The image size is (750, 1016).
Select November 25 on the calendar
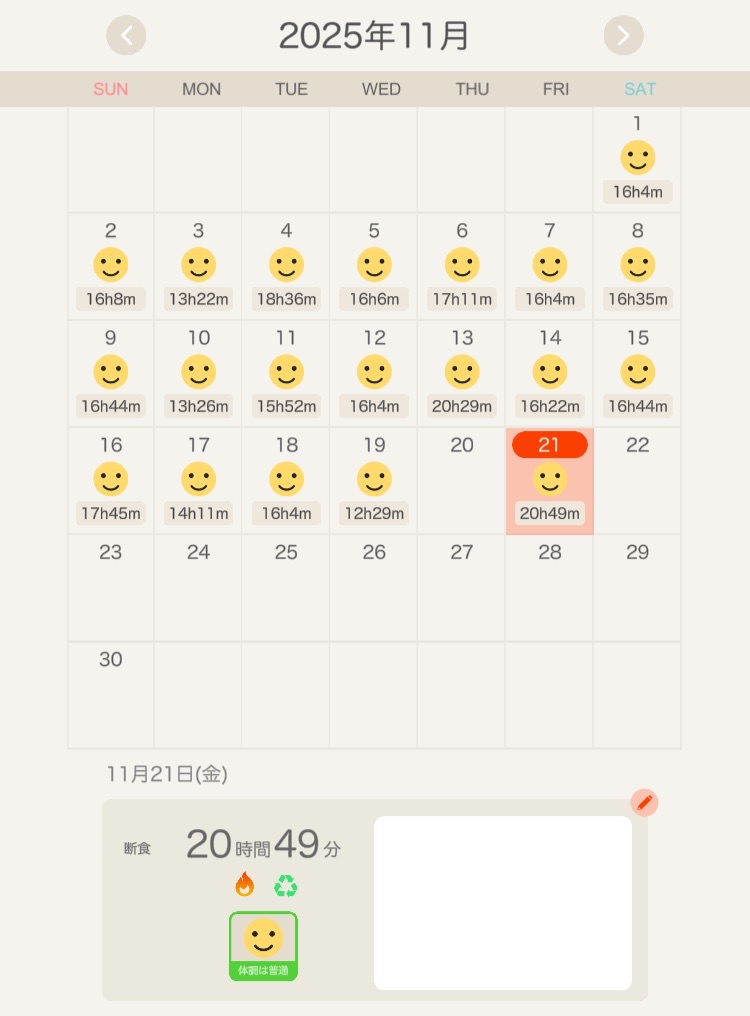[x=286, y=587]
